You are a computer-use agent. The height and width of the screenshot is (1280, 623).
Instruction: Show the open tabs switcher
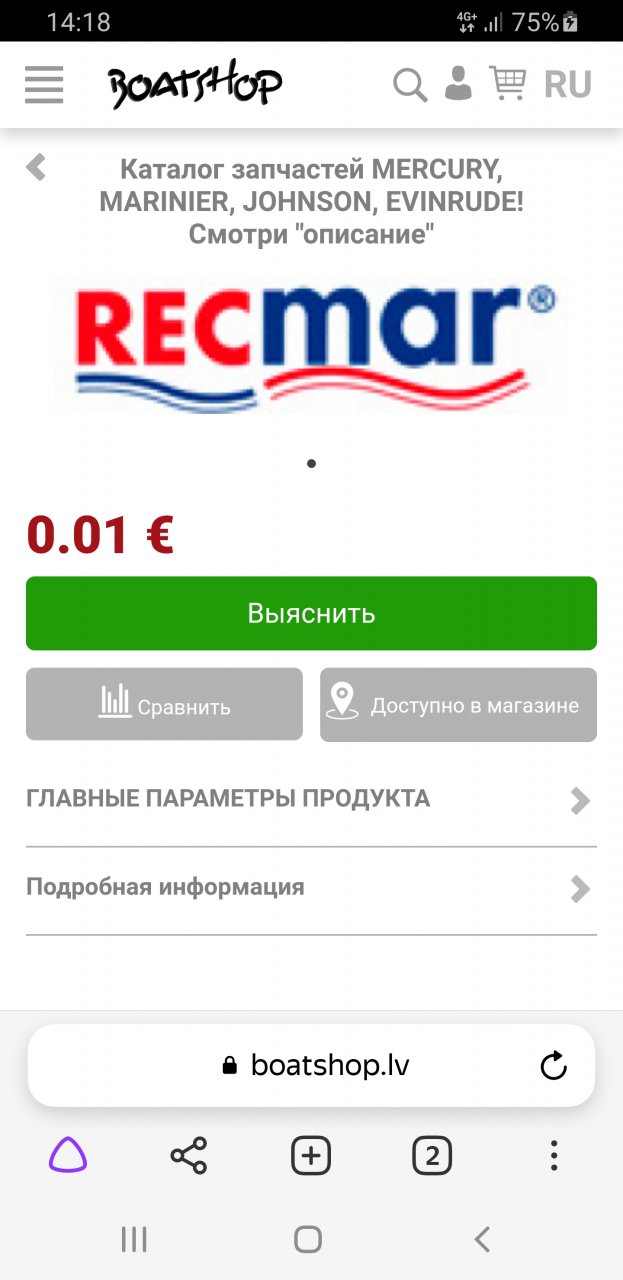pos(432,1156)
